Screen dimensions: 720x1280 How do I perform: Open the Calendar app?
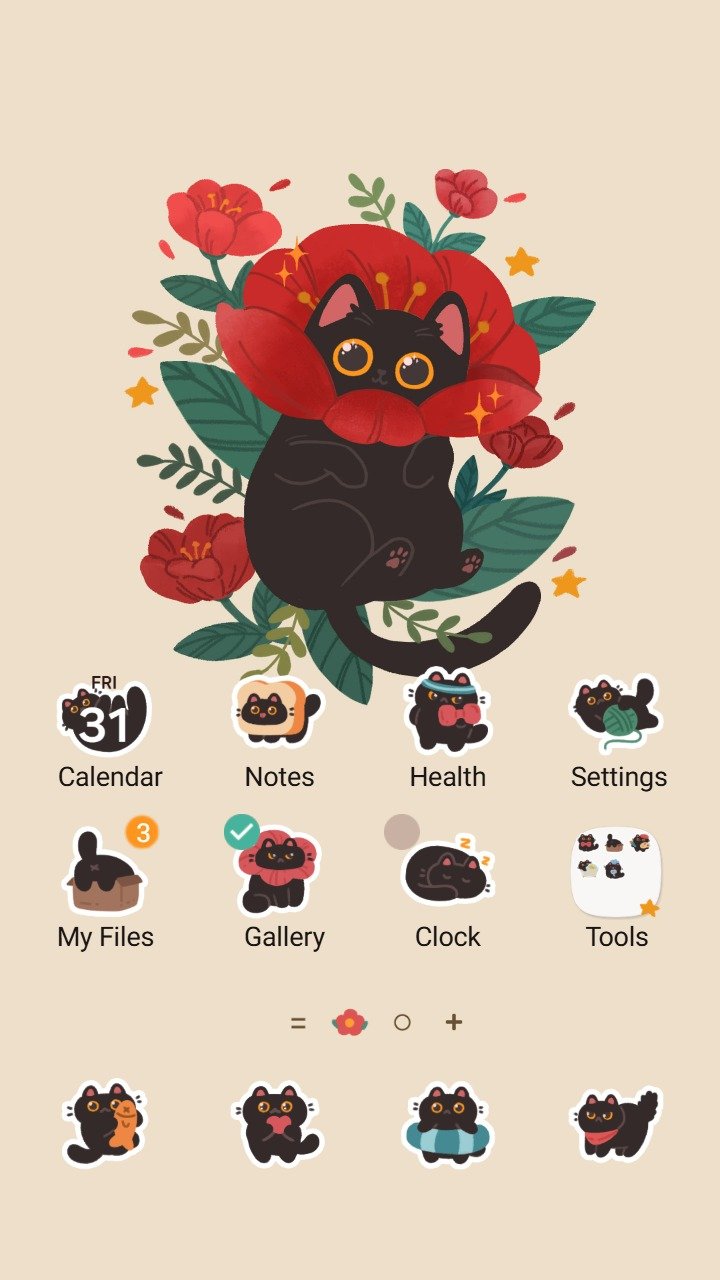click(107, 717)
